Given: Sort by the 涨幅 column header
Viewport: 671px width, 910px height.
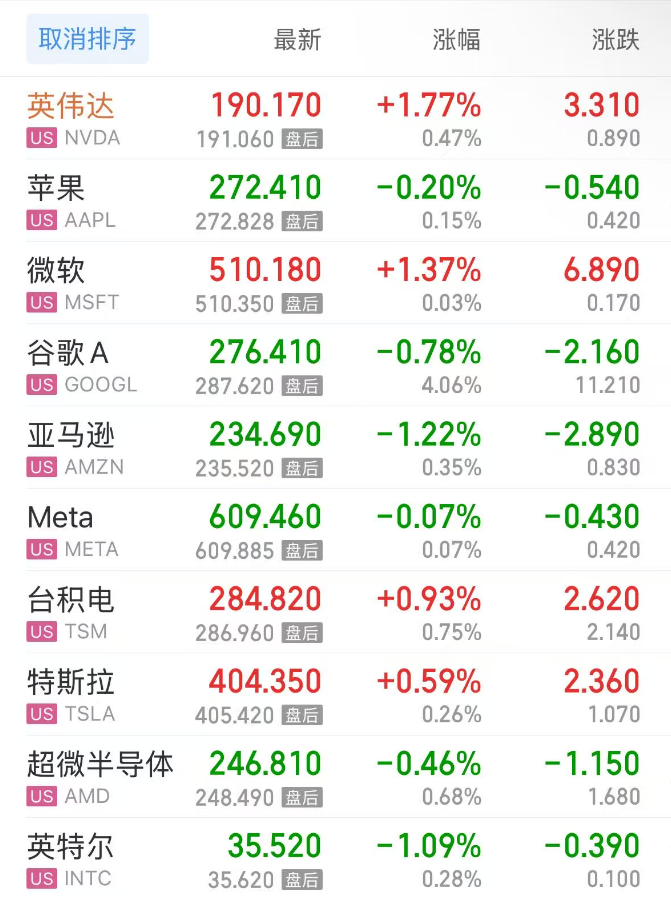Looking at the screenshot, I should pyautogui.click(x=456, y=40).
